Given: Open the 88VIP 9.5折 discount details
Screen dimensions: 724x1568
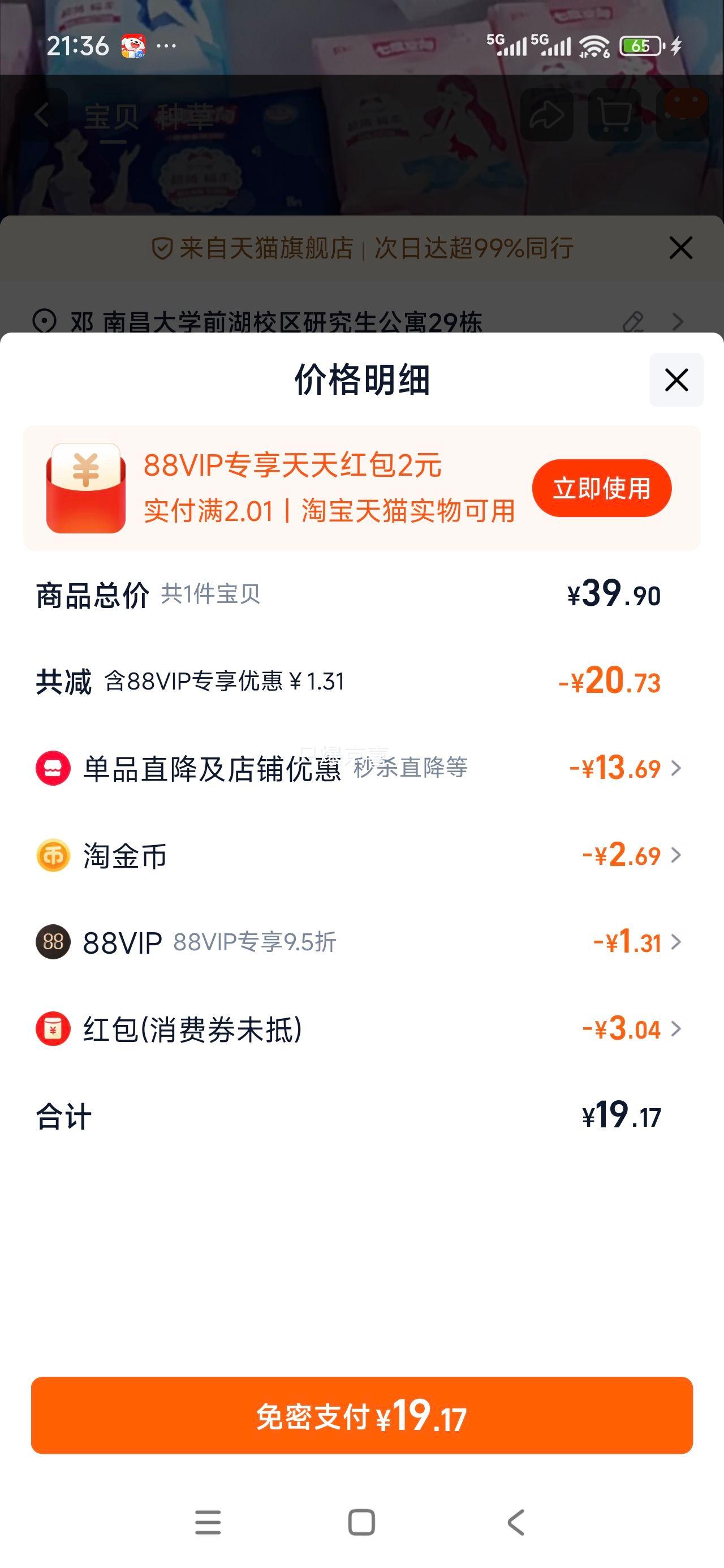Looking at the screenshot, I should (x=675, y=942).
